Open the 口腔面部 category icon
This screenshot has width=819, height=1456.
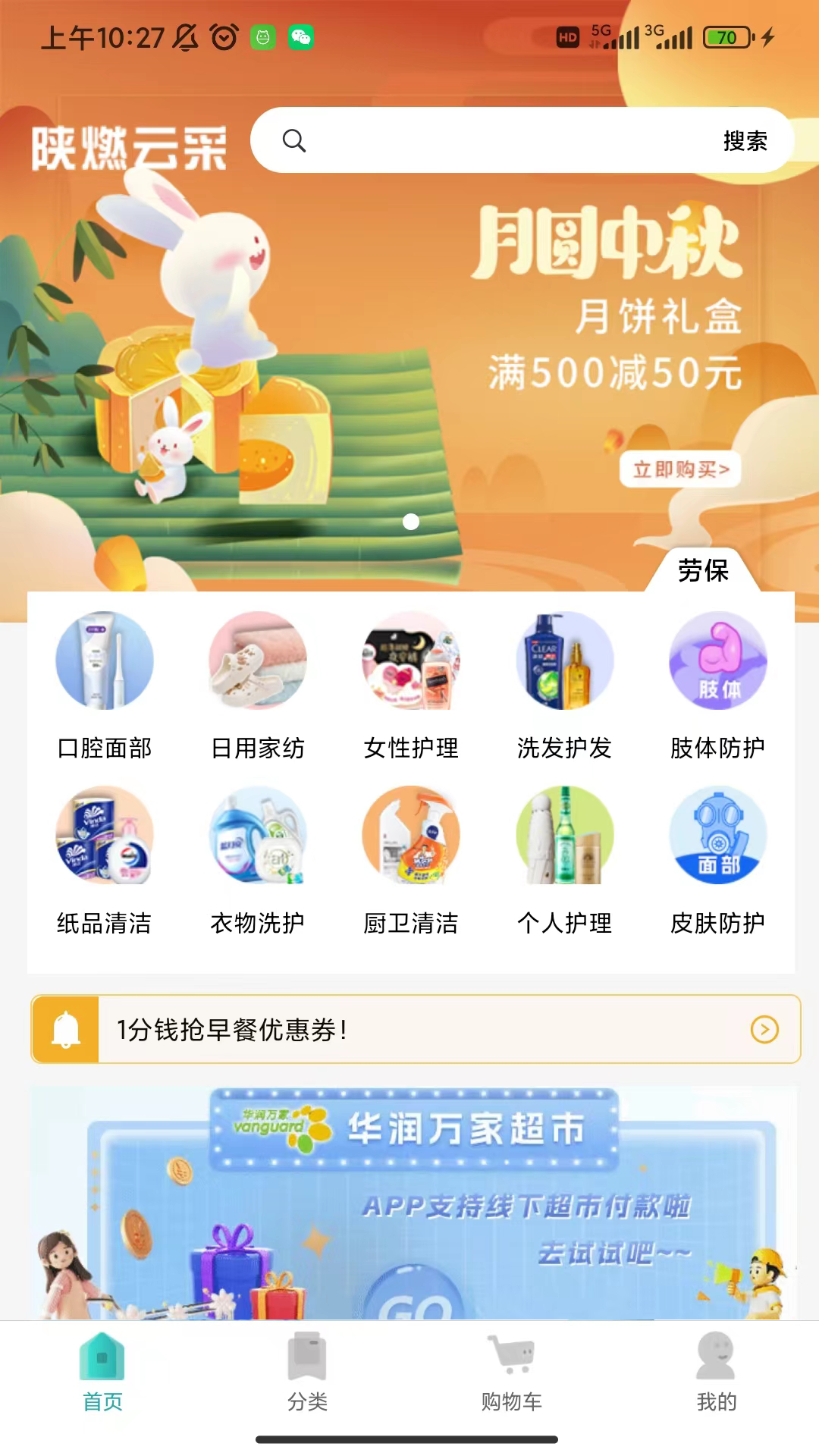click(x=105, y=661)
